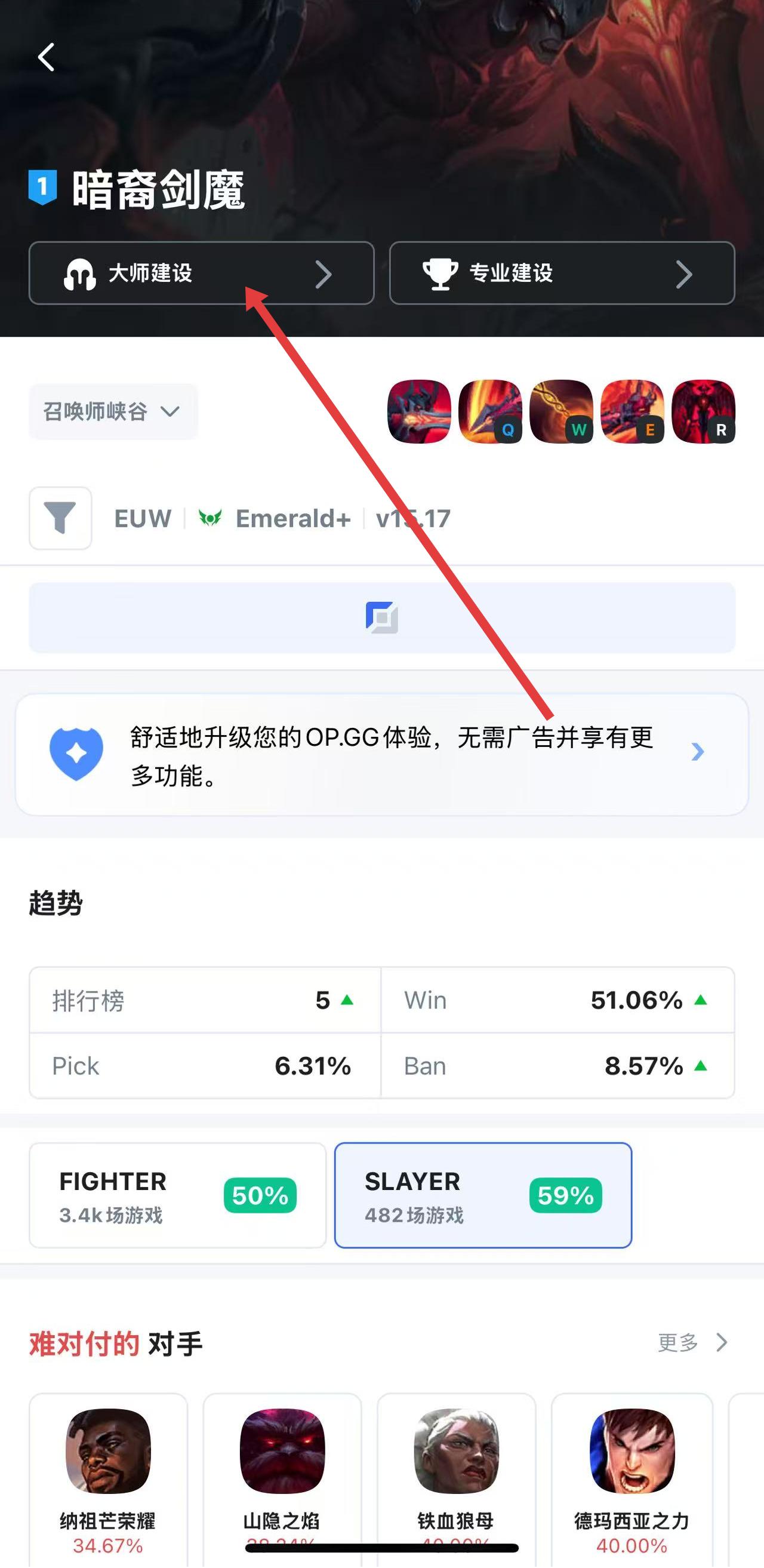Expand the 召唤师峡谷 map dropdown

pyautogui.click(x=113, y=411)
